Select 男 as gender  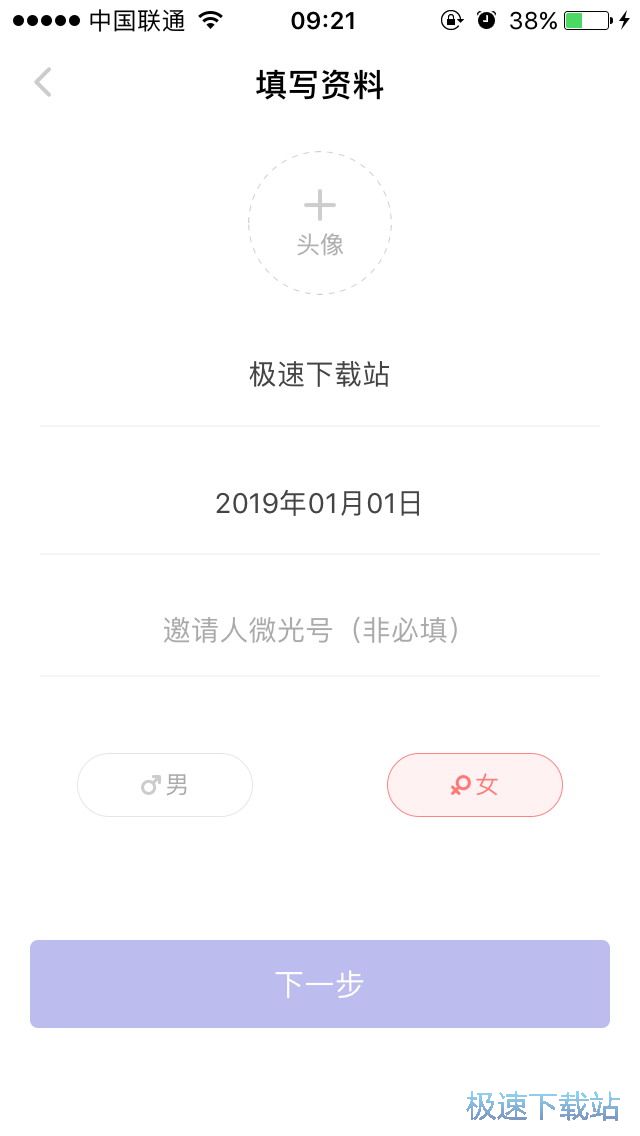(x=165, y=785)
